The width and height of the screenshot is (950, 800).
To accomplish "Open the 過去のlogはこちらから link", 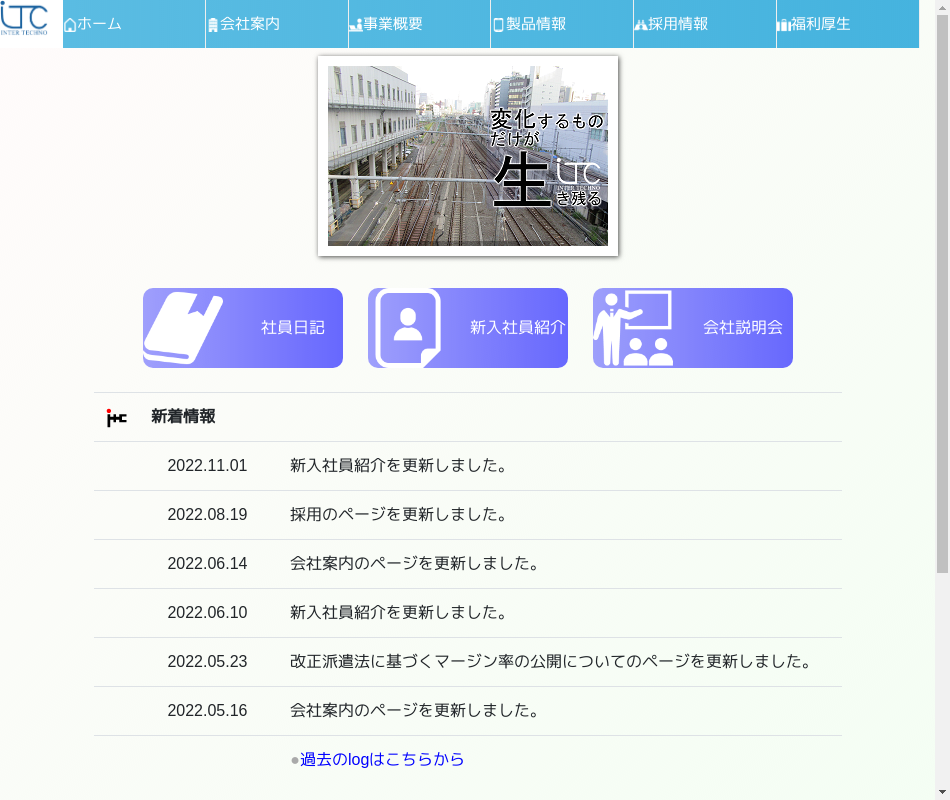I will click(x=382, y=759).
